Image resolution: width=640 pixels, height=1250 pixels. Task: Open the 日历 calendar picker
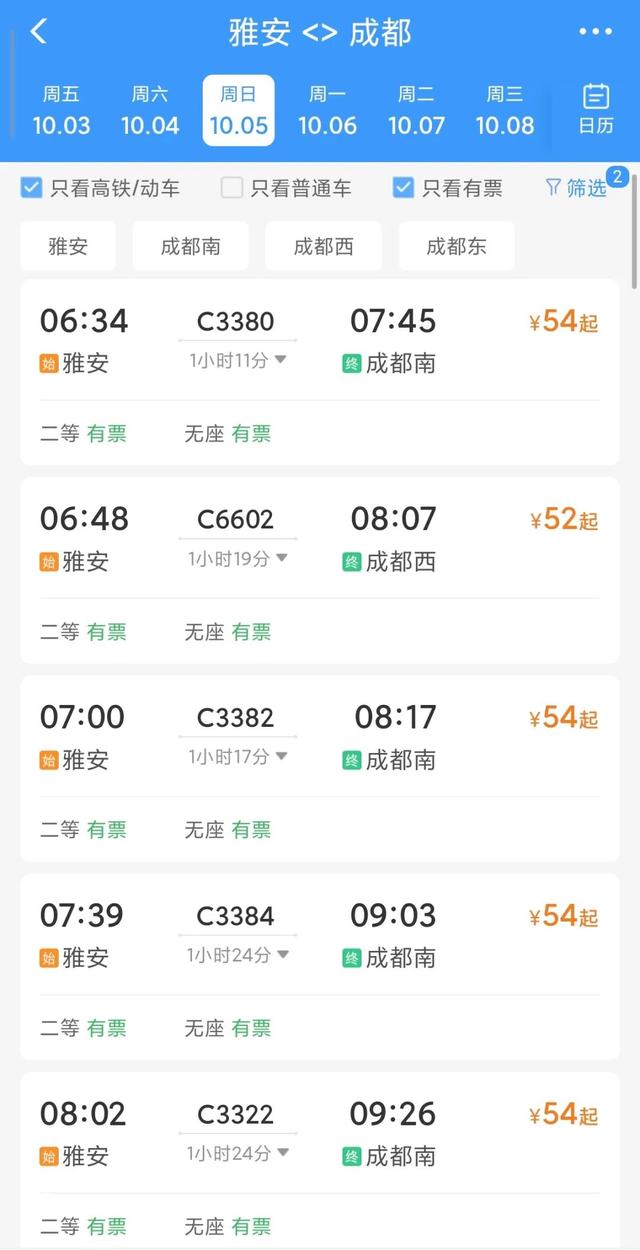pyautogui.click(x=596, y=109)
